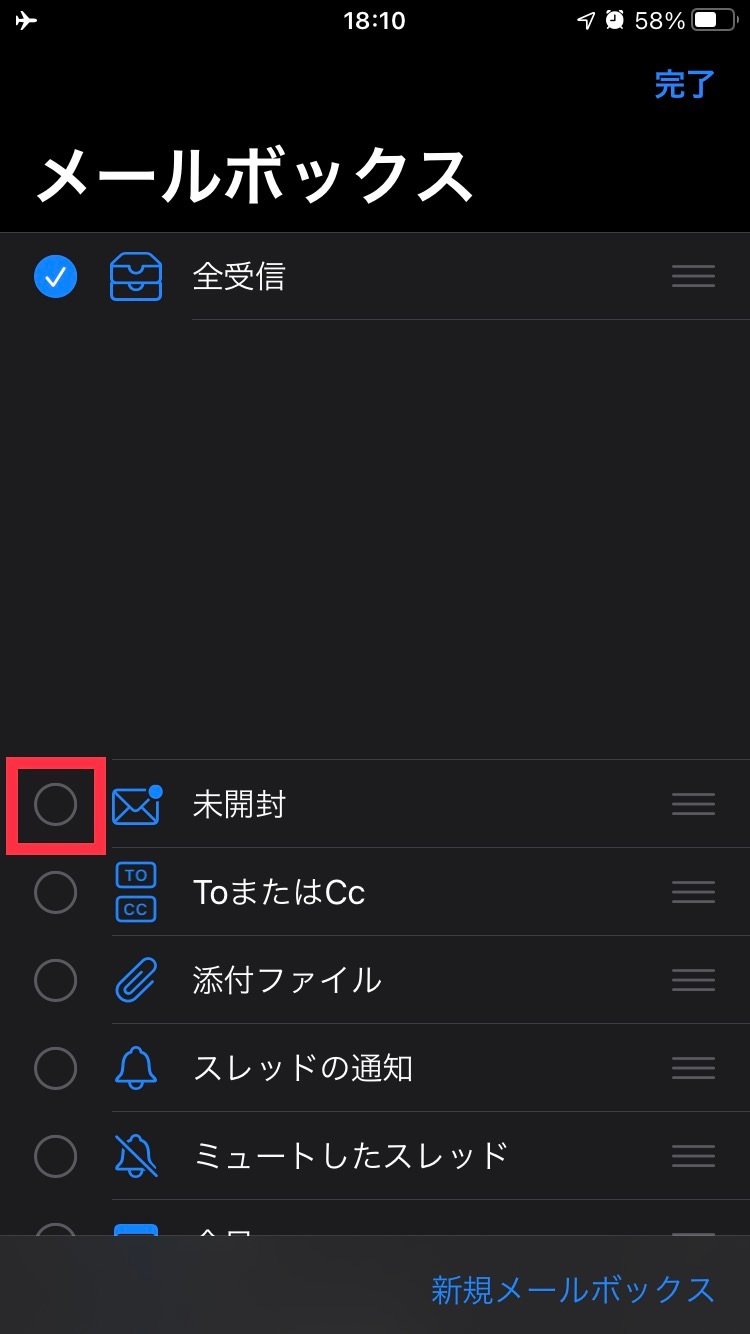Check the 添付ファイル mailbox
Image resolution: width=750 pixels, height=1334 pixels.
tap(55, 980)
